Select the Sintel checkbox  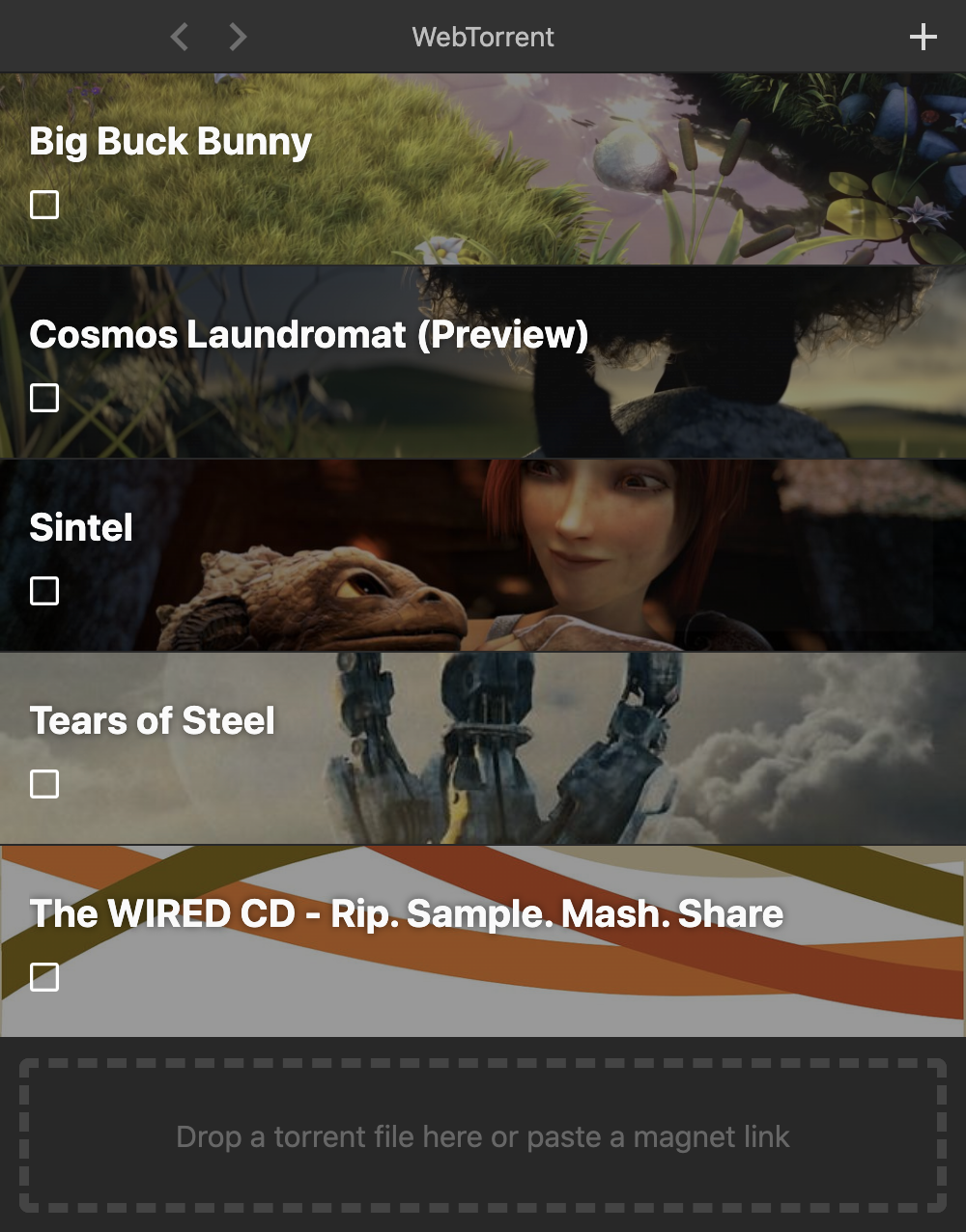44,591
